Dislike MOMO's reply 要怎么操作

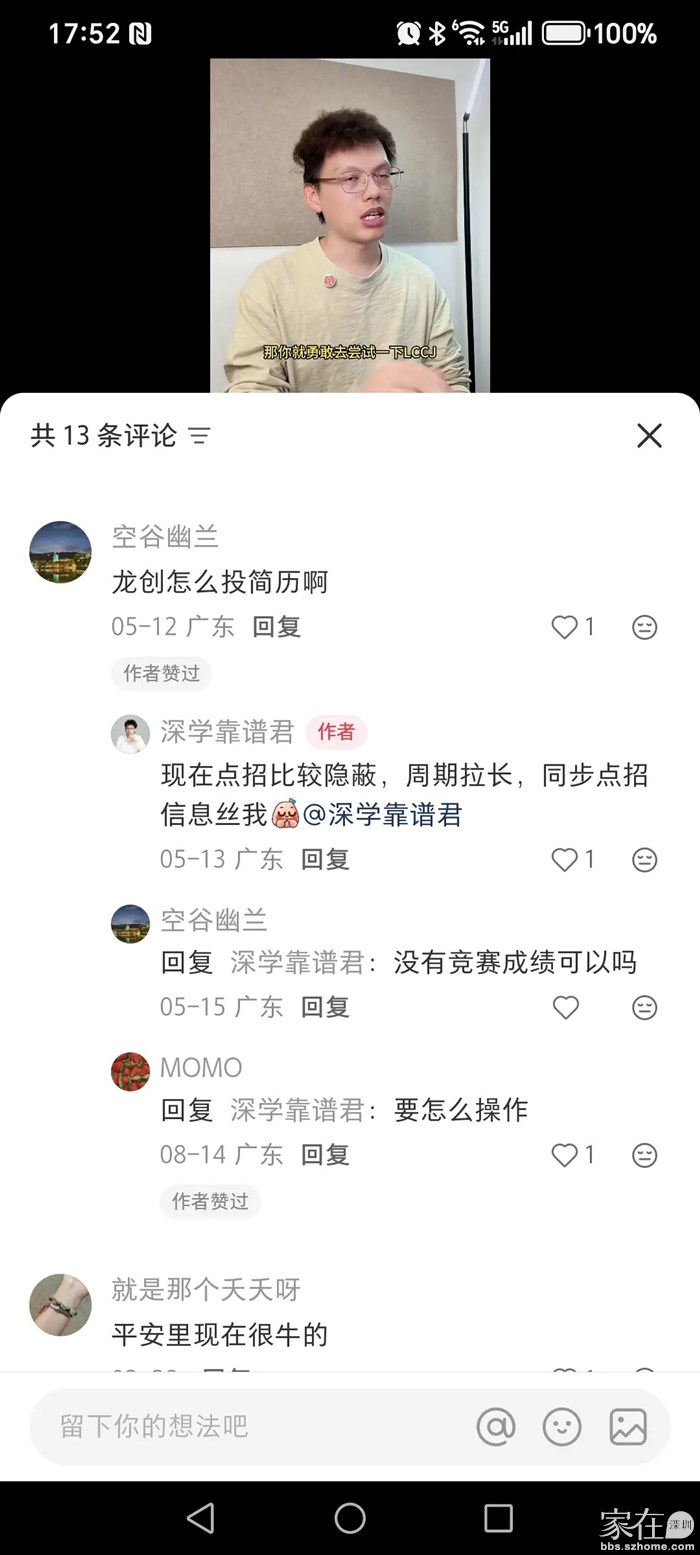(x=645, y=1155)
